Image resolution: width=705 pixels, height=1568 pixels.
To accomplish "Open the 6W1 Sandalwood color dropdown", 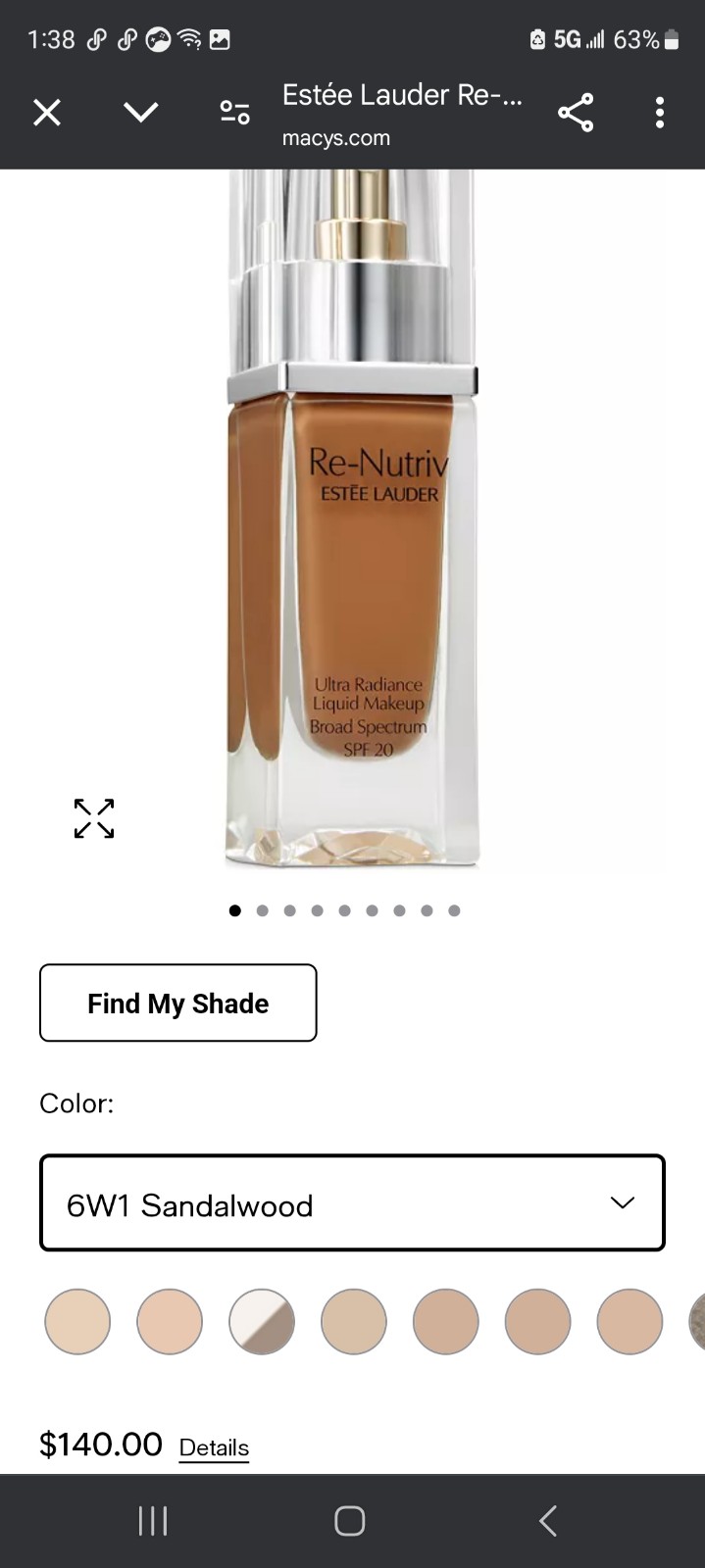I will [x=352, y=1203].
